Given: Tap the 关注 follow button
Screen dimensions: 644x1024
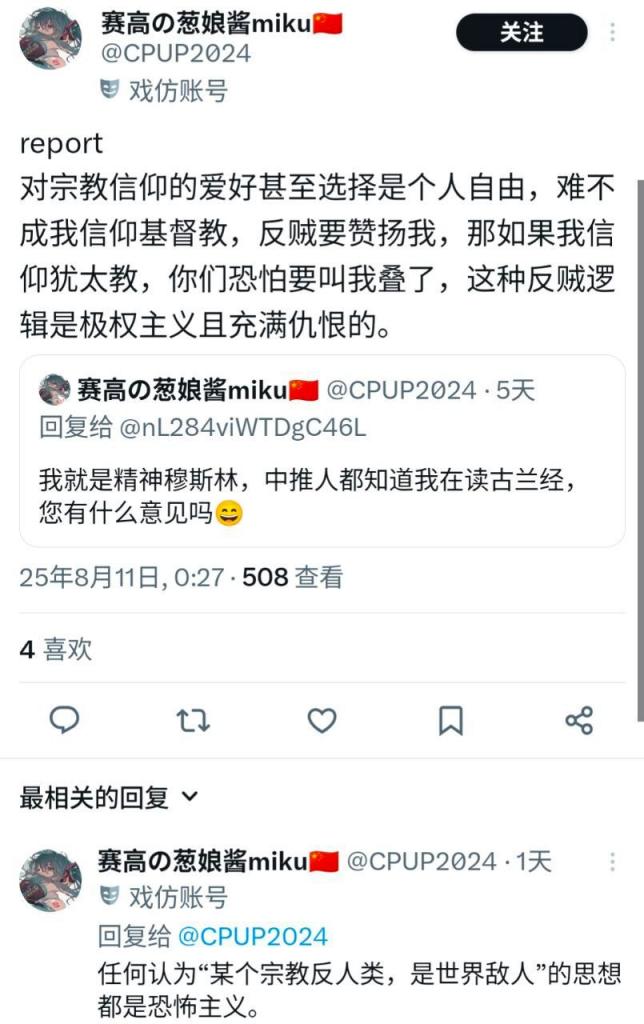Looking at the screenshot, I should [x=522, y=33].
